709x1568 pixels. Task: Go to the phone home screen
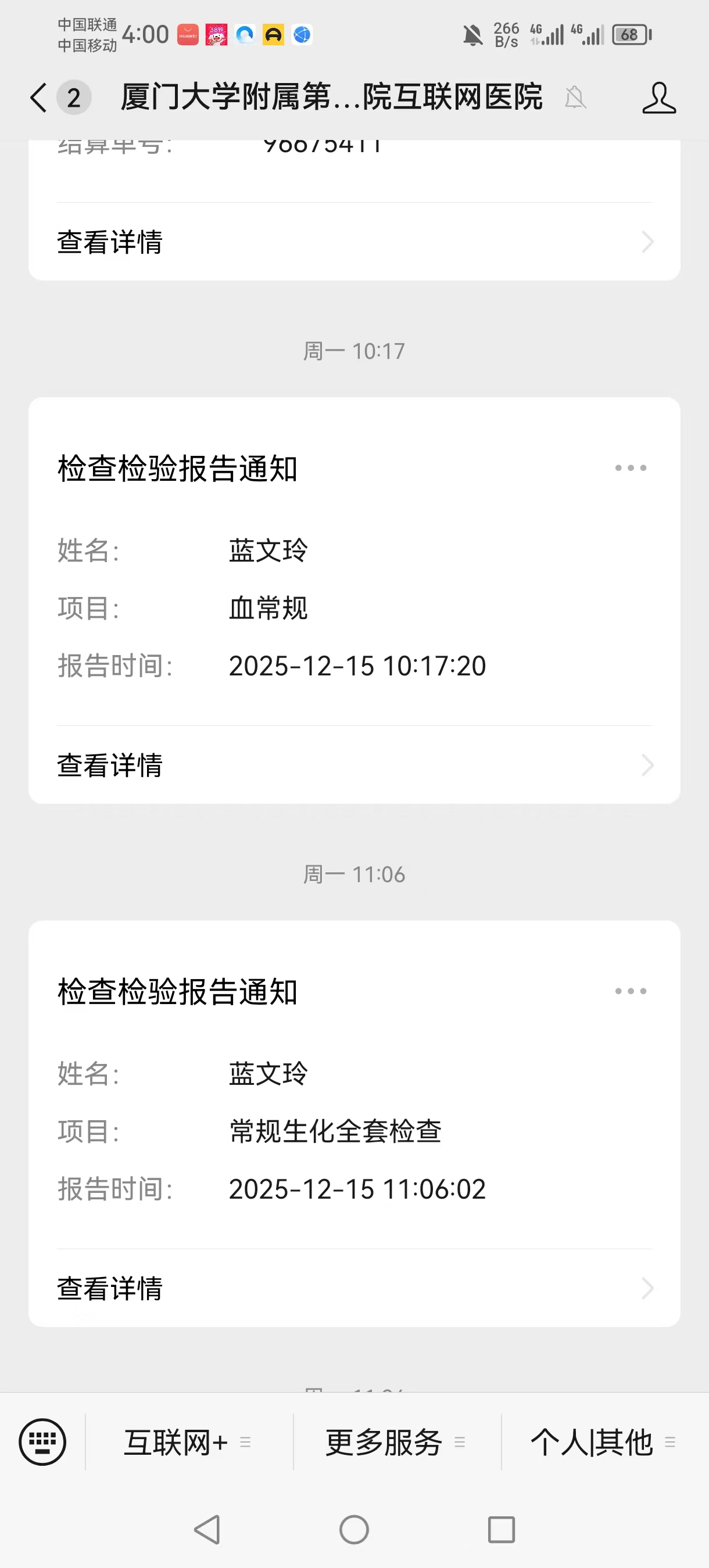point(354,1530)
